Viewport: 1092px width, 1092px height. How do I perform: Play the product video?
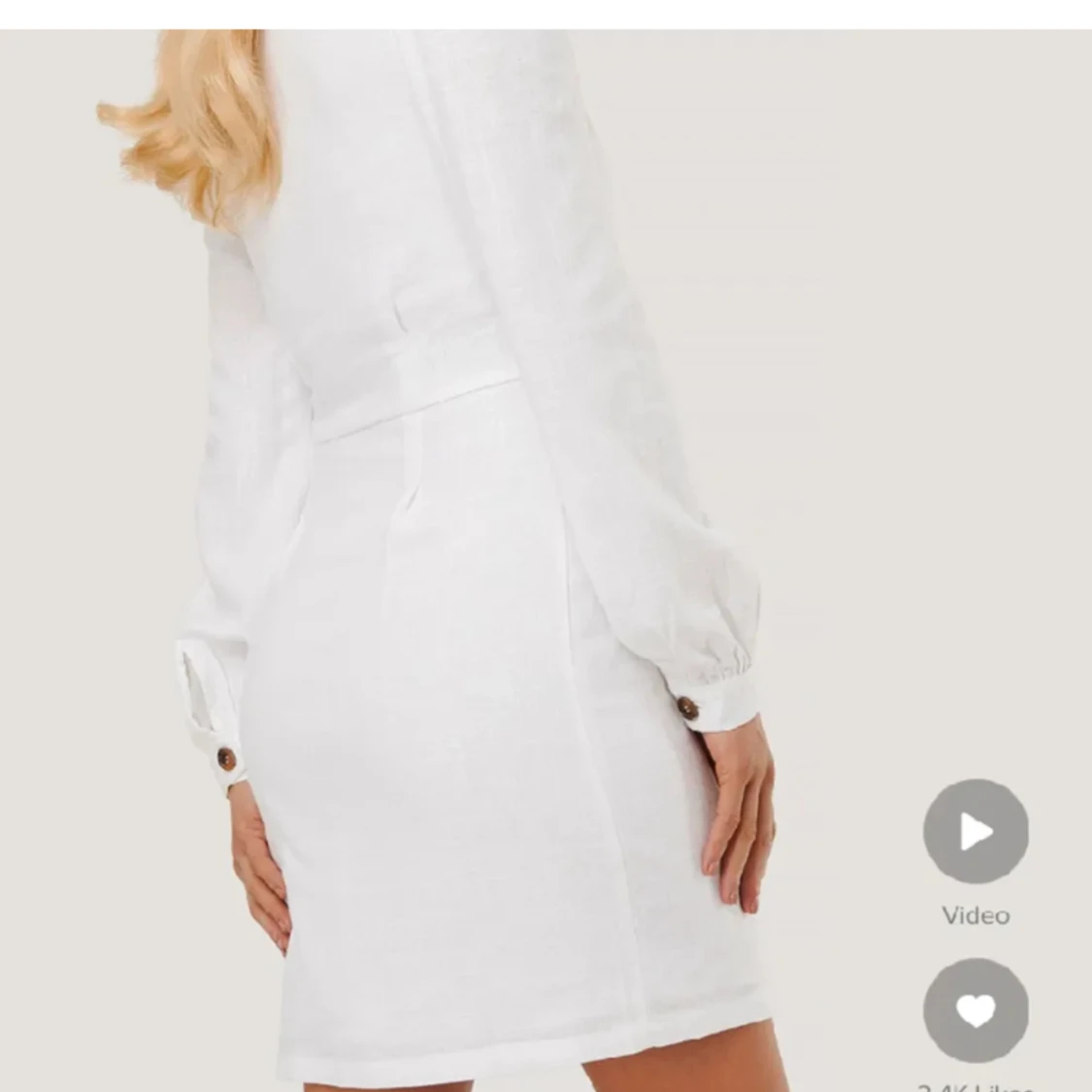(975, 831)
